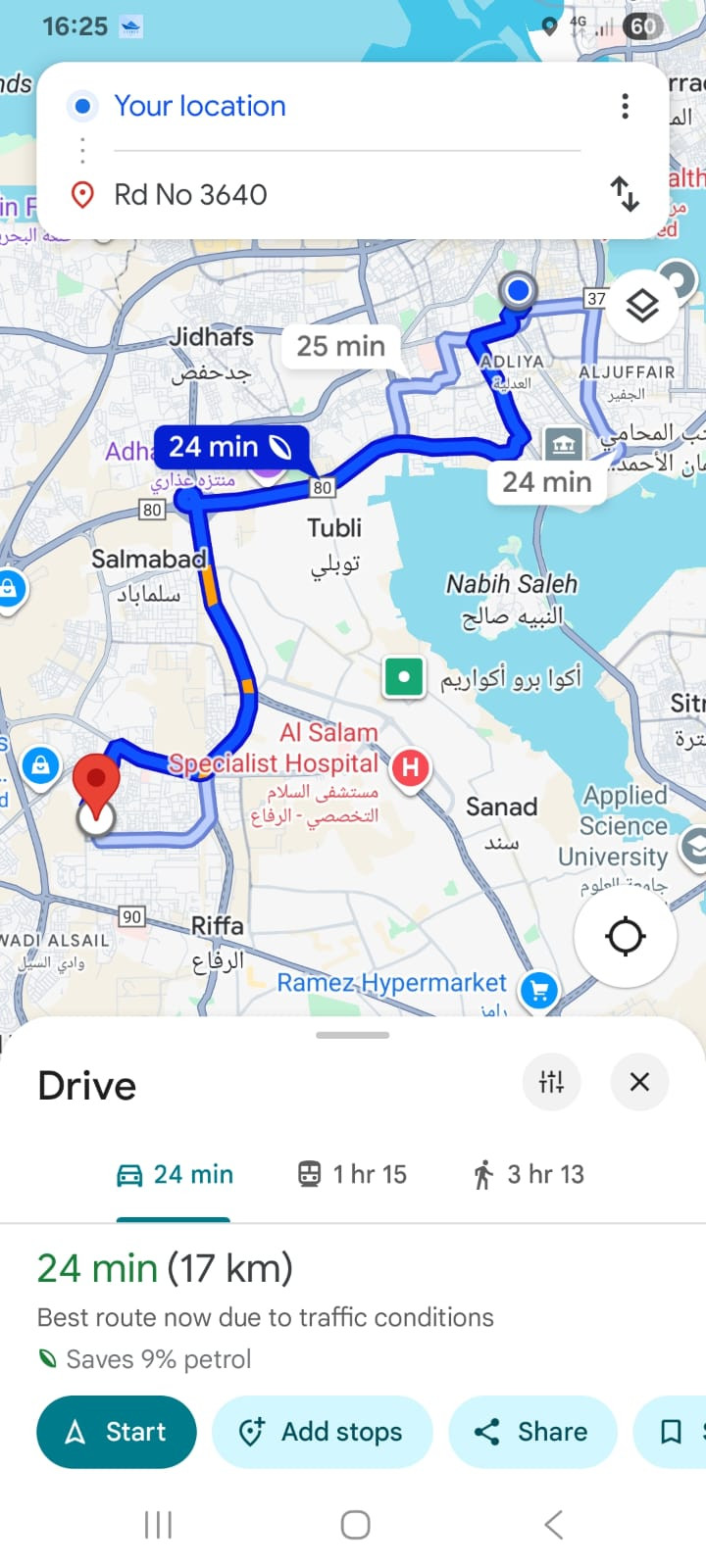Tap Al Salam Specialist Hospital marker
This screenshot has width=706, height=1568.
(x=411, y=767)
